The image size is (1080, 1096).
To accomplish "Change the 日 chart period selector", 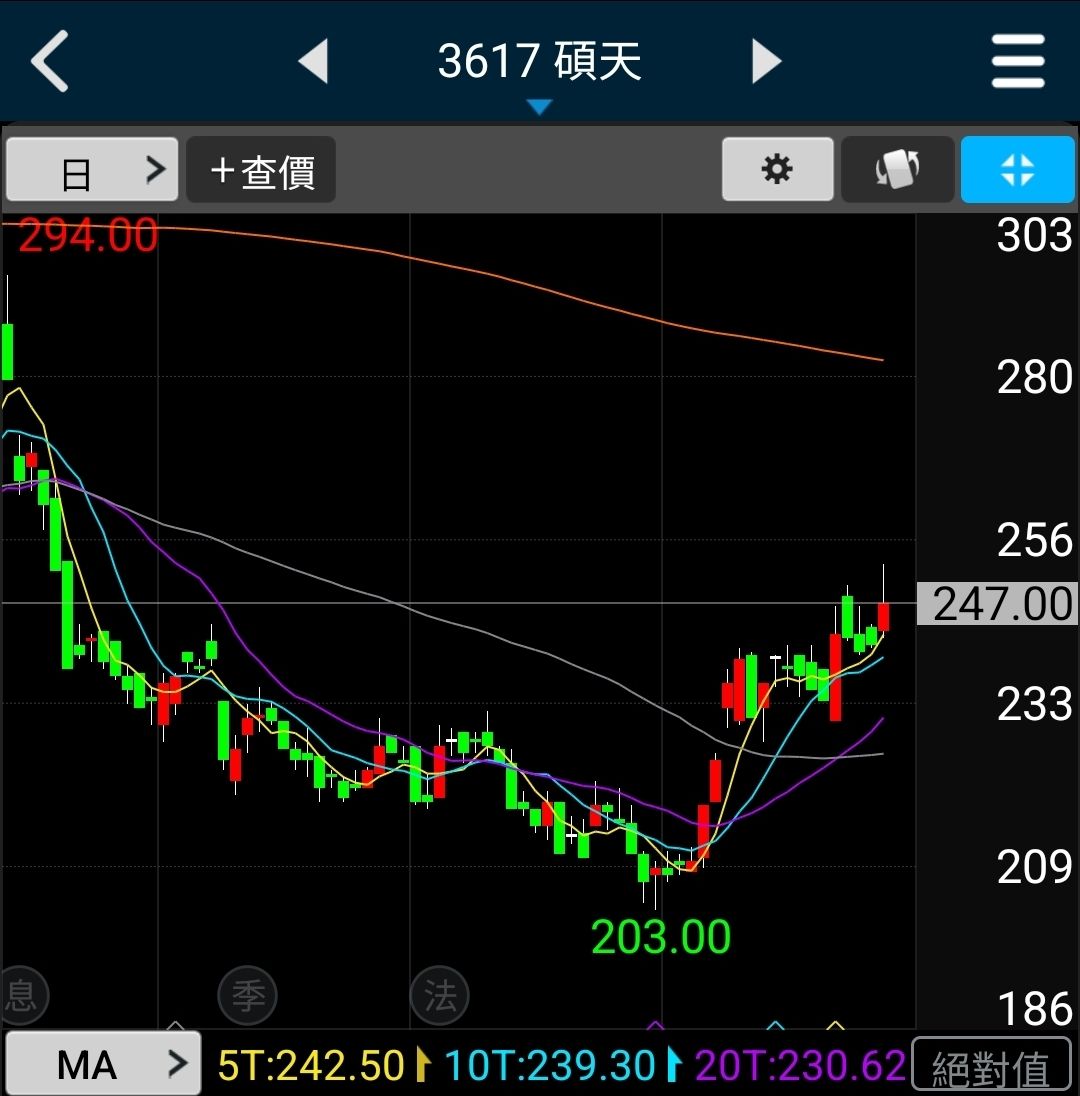I will tap(92, 170).
